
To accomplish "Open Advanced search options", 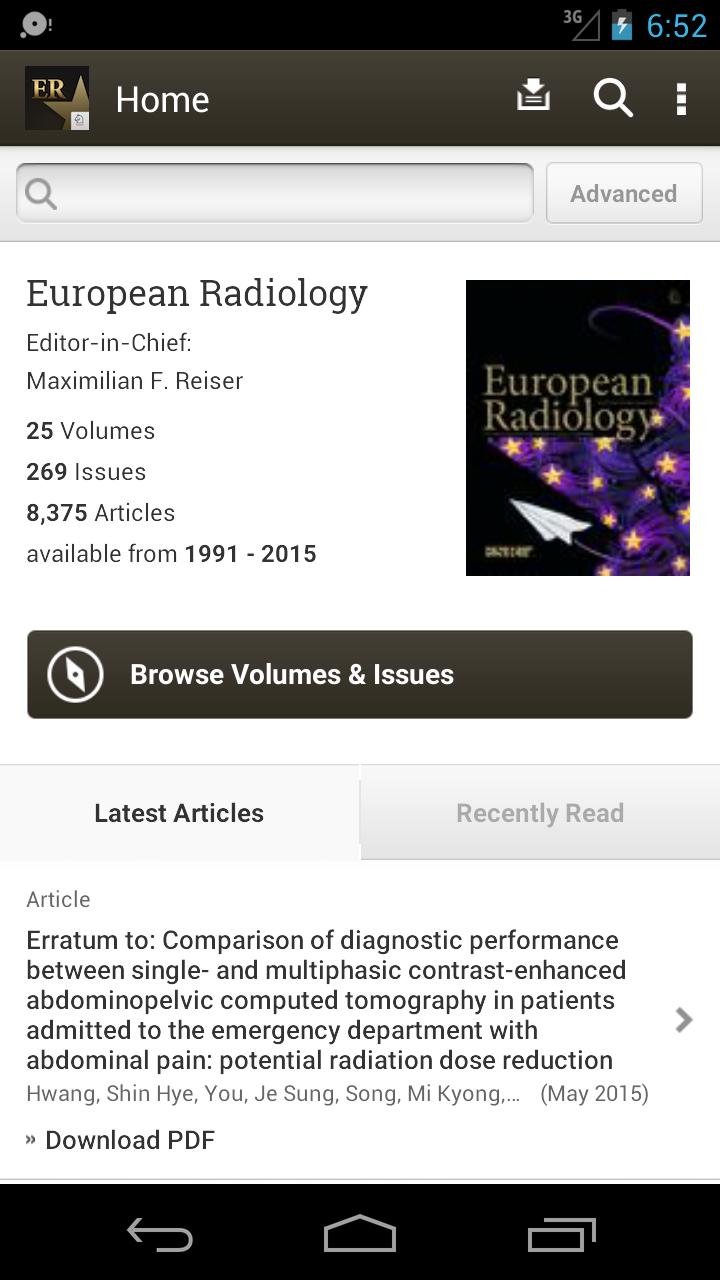I will (624, 193).
